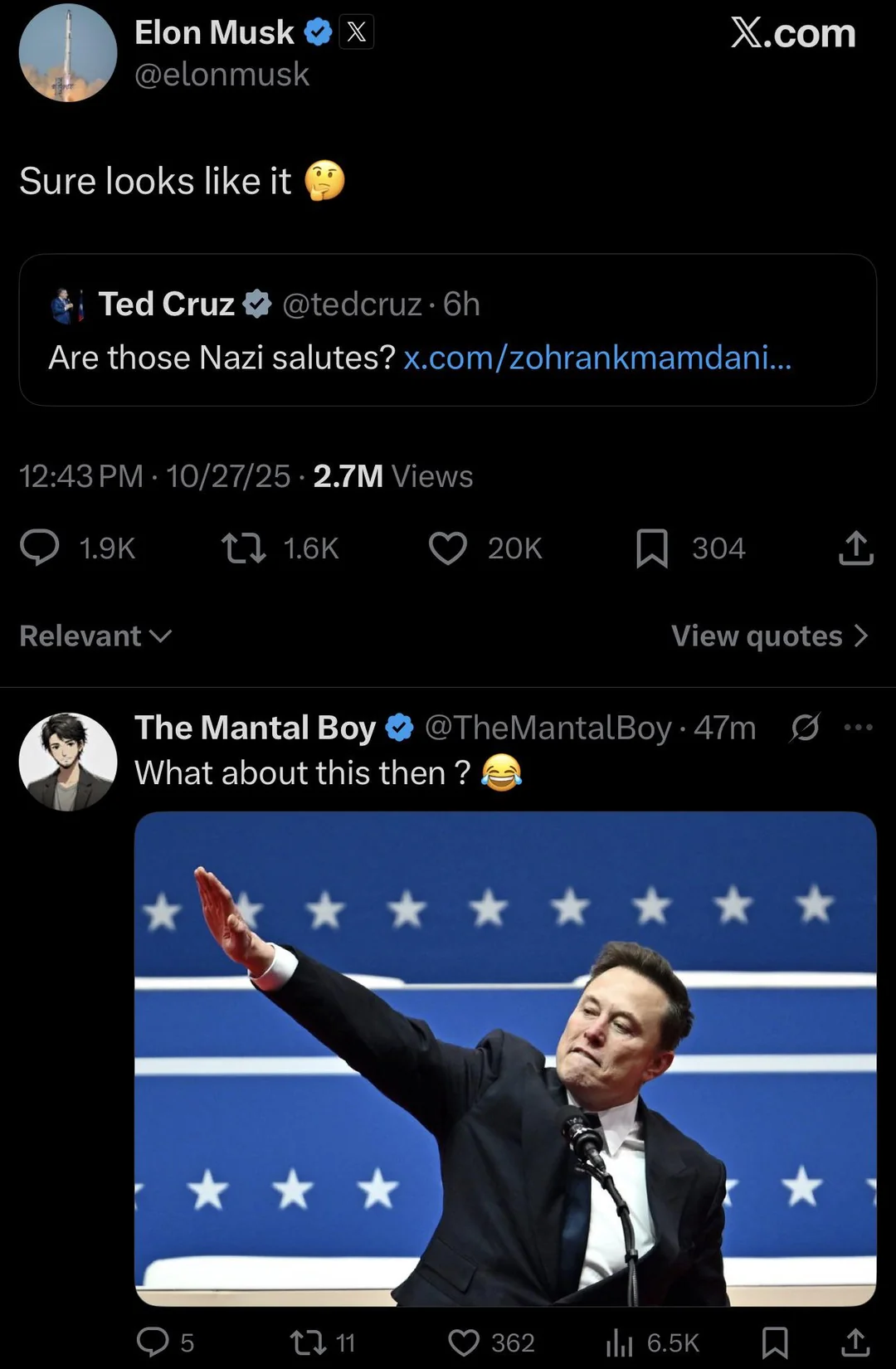Image resolution: width=896 pixels, height=1369 pixels.
Task: Share The Mantal Boy's reply
Action: 855,1342
